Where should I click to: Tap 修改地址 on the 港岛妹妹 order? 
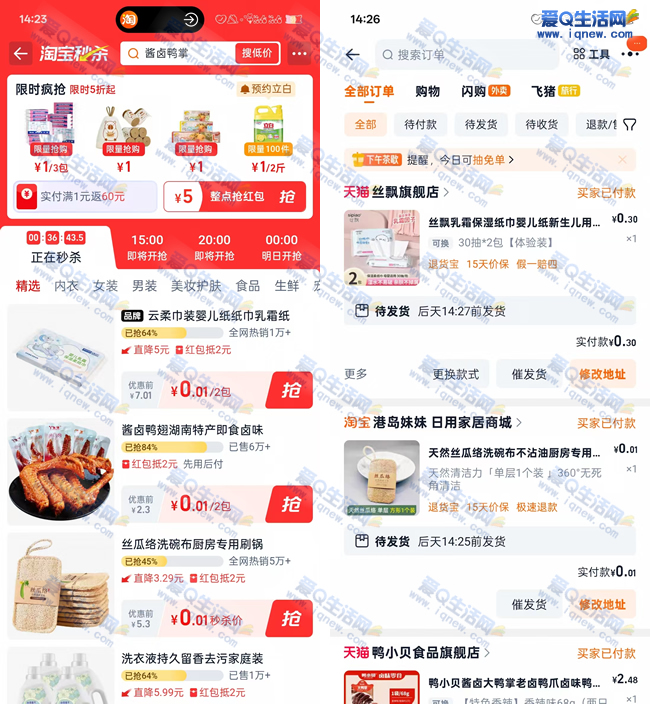point(602,604)
